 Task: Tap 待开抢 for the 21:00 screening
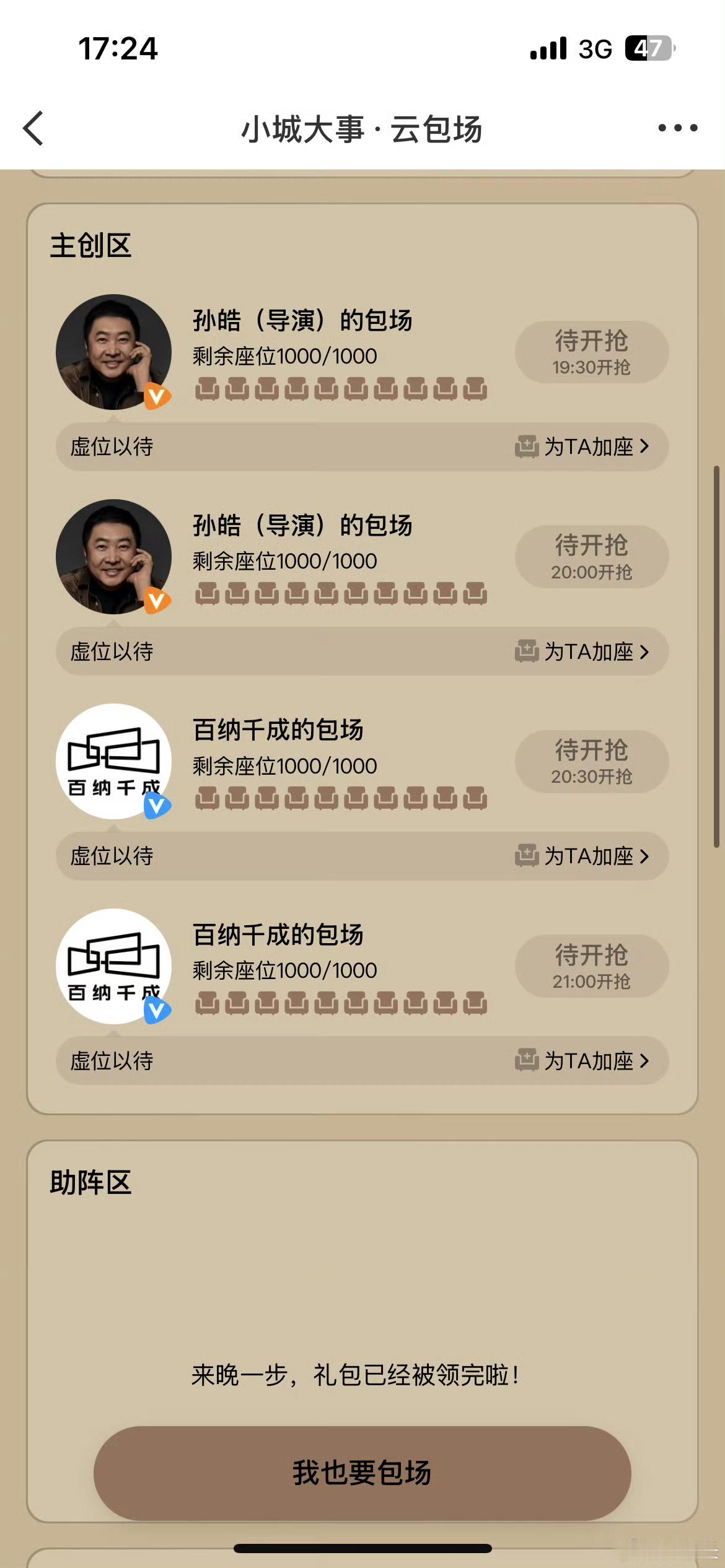coord(592,966)
